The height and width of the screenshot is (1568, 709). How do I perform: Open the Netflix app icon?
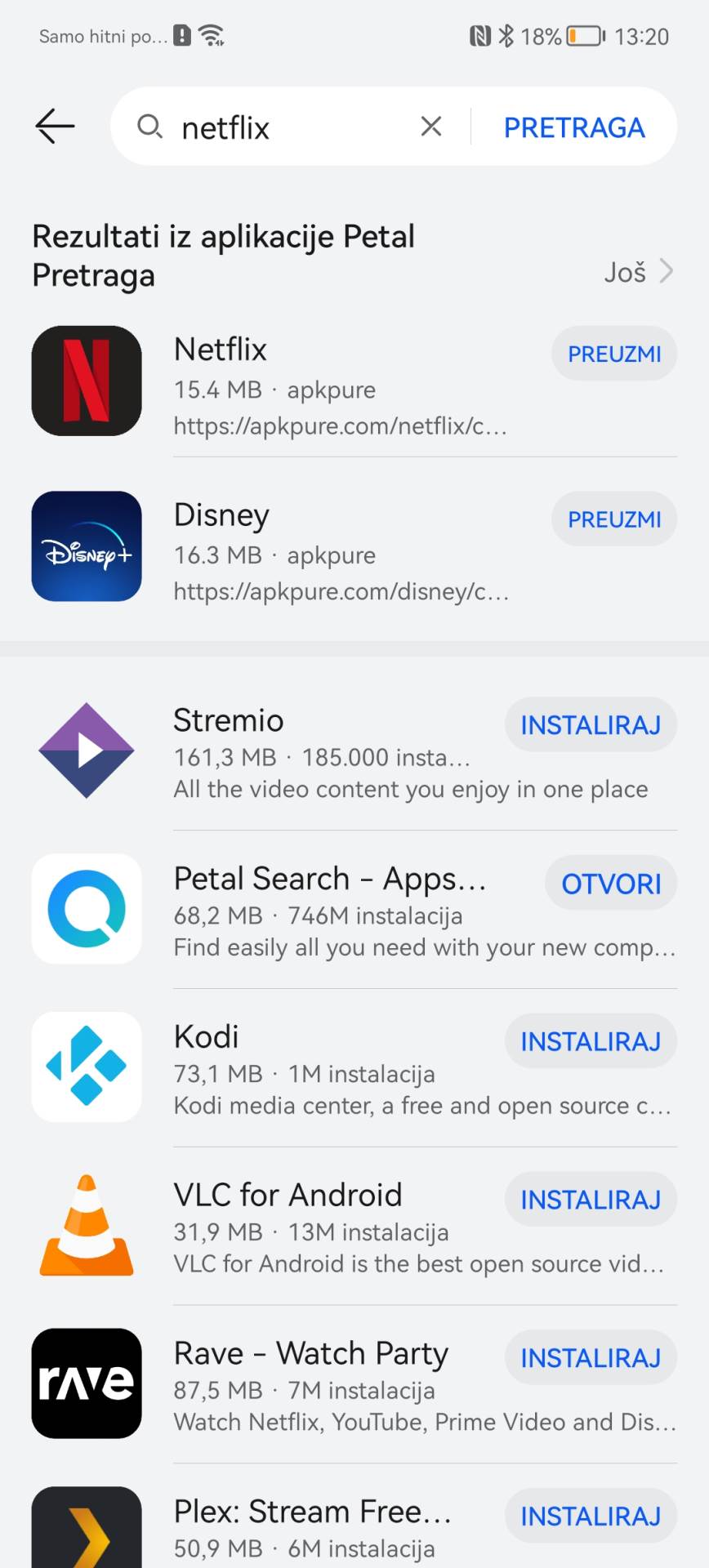click(x=86, y=381)
